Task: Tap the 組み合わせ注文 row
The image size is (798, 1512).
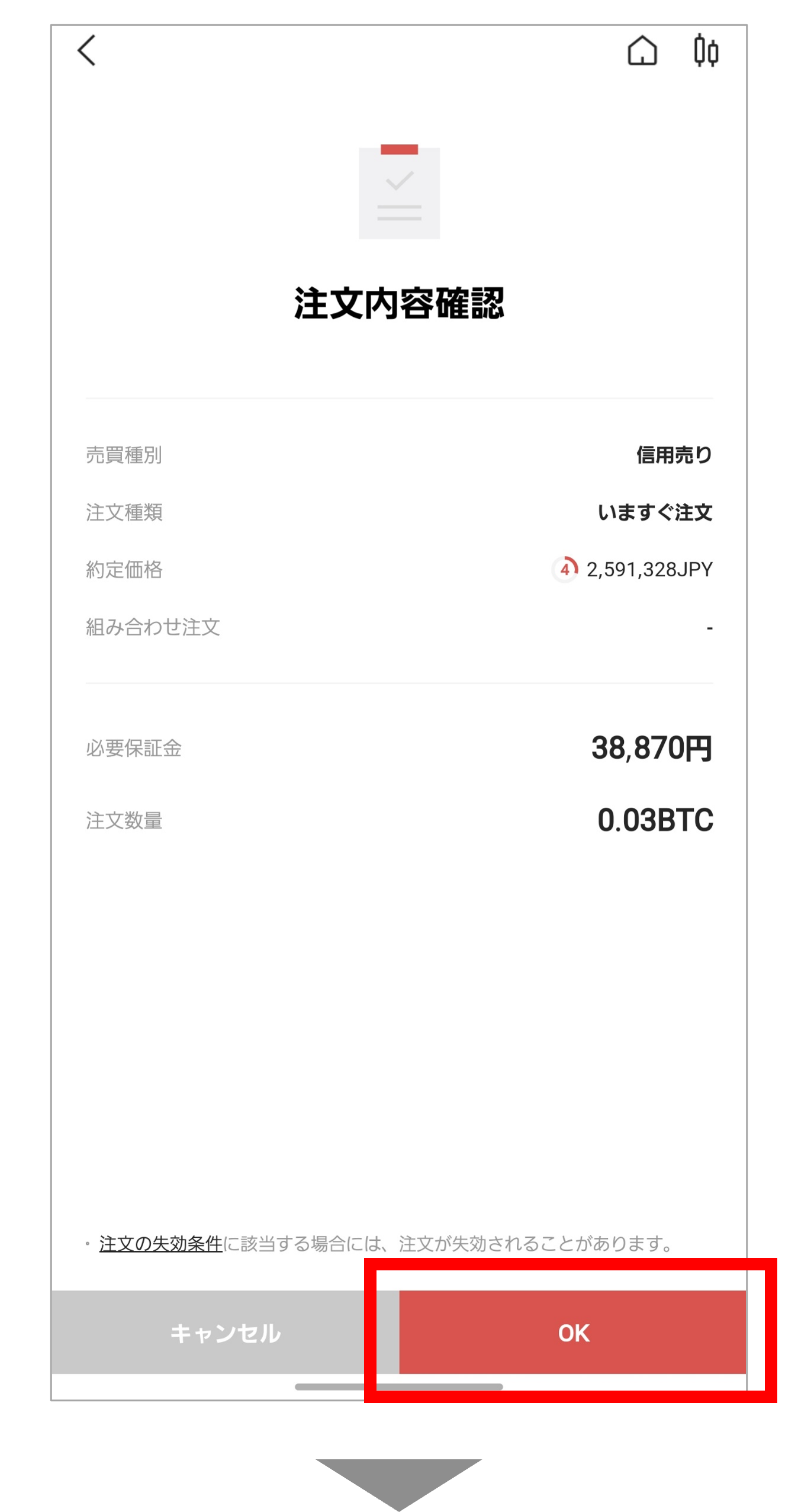Action: pyautogui.click(x=152, y=627)
